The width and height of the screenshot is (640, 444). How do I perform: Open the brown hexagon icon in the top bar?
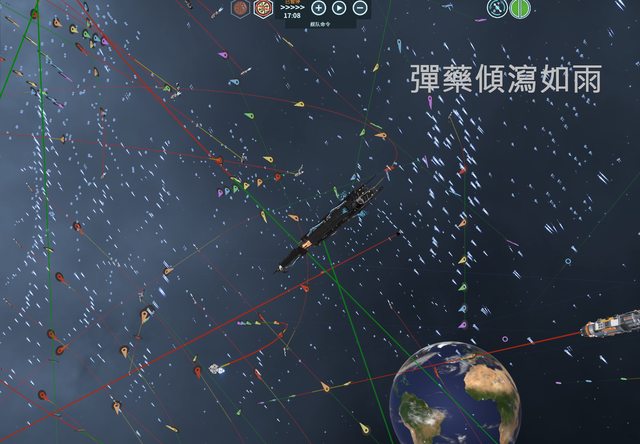pos(241,9)
